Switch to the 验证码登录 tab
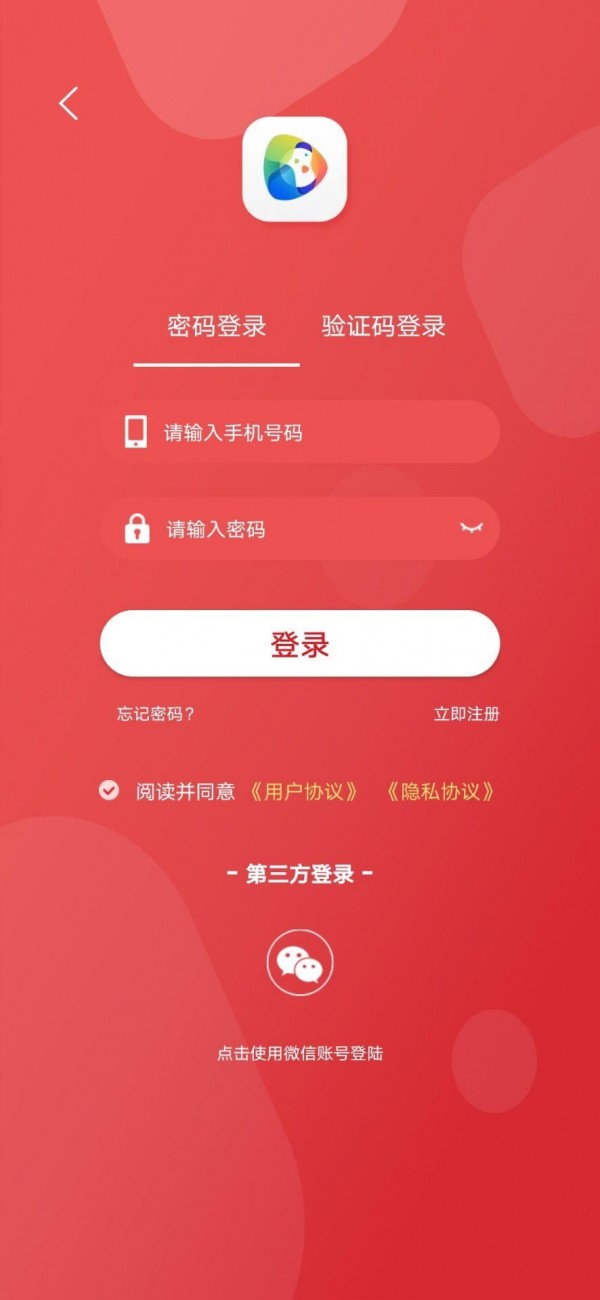 coord(383,327)
